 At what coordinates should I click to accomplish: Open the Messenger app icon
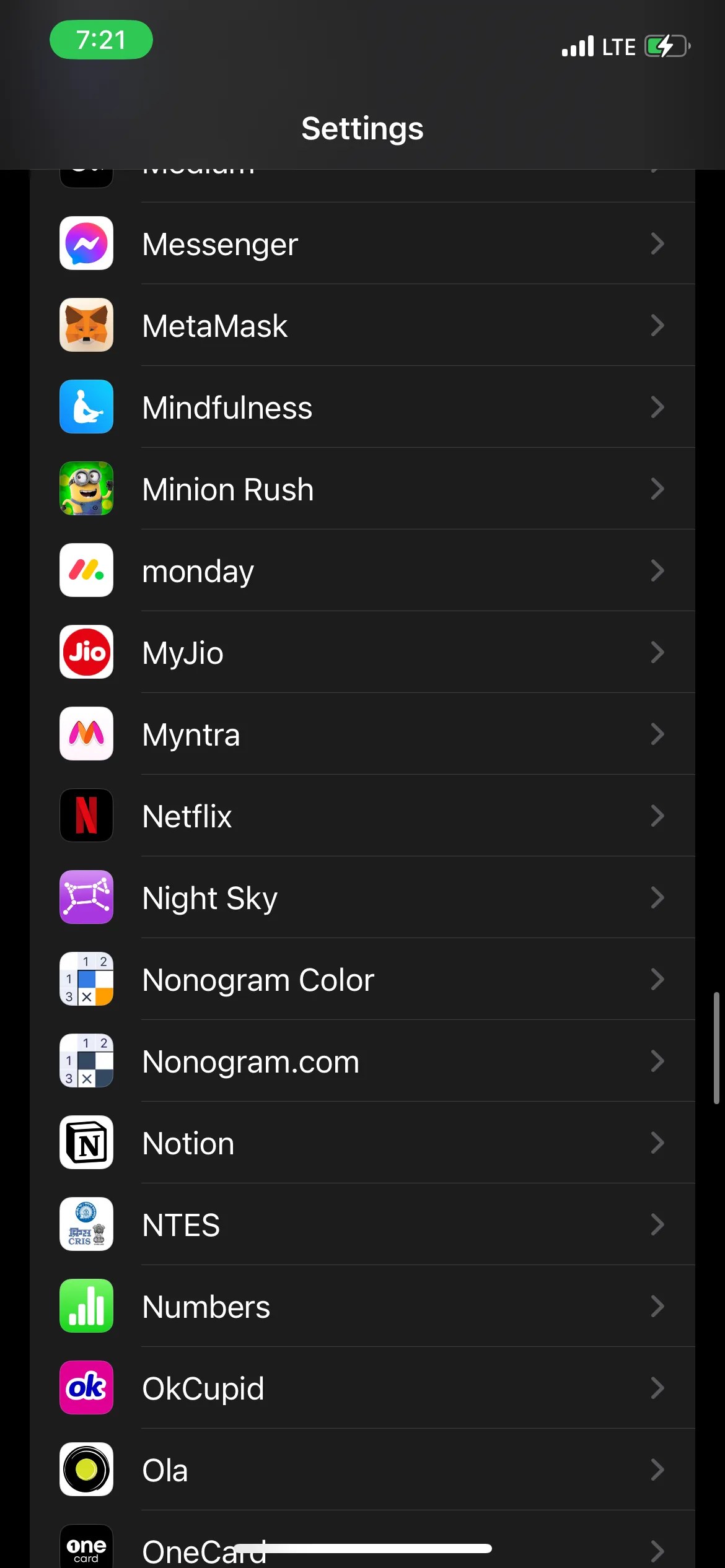[x=86, y=244]
